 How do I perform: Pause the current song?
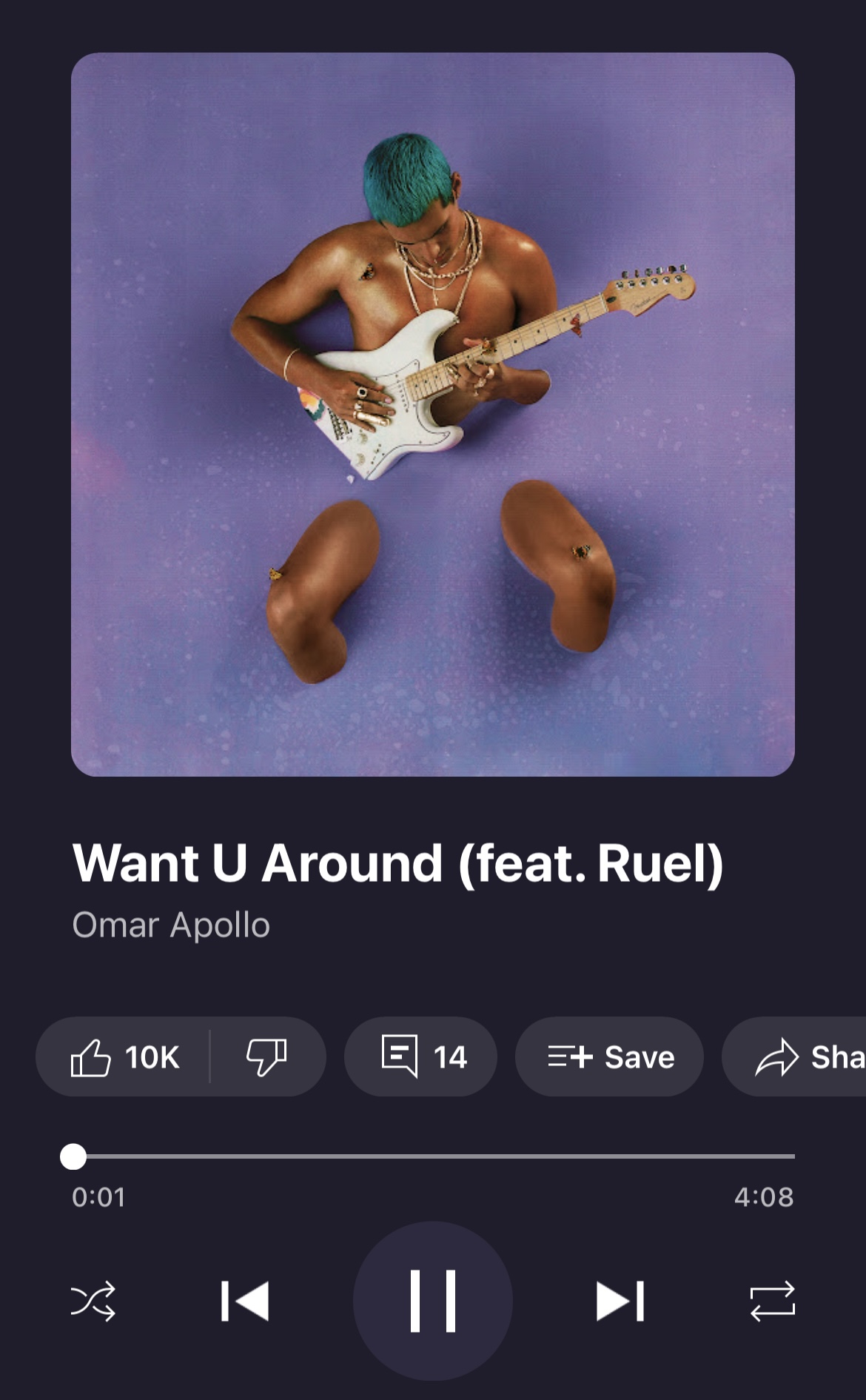pos(433,1301)
